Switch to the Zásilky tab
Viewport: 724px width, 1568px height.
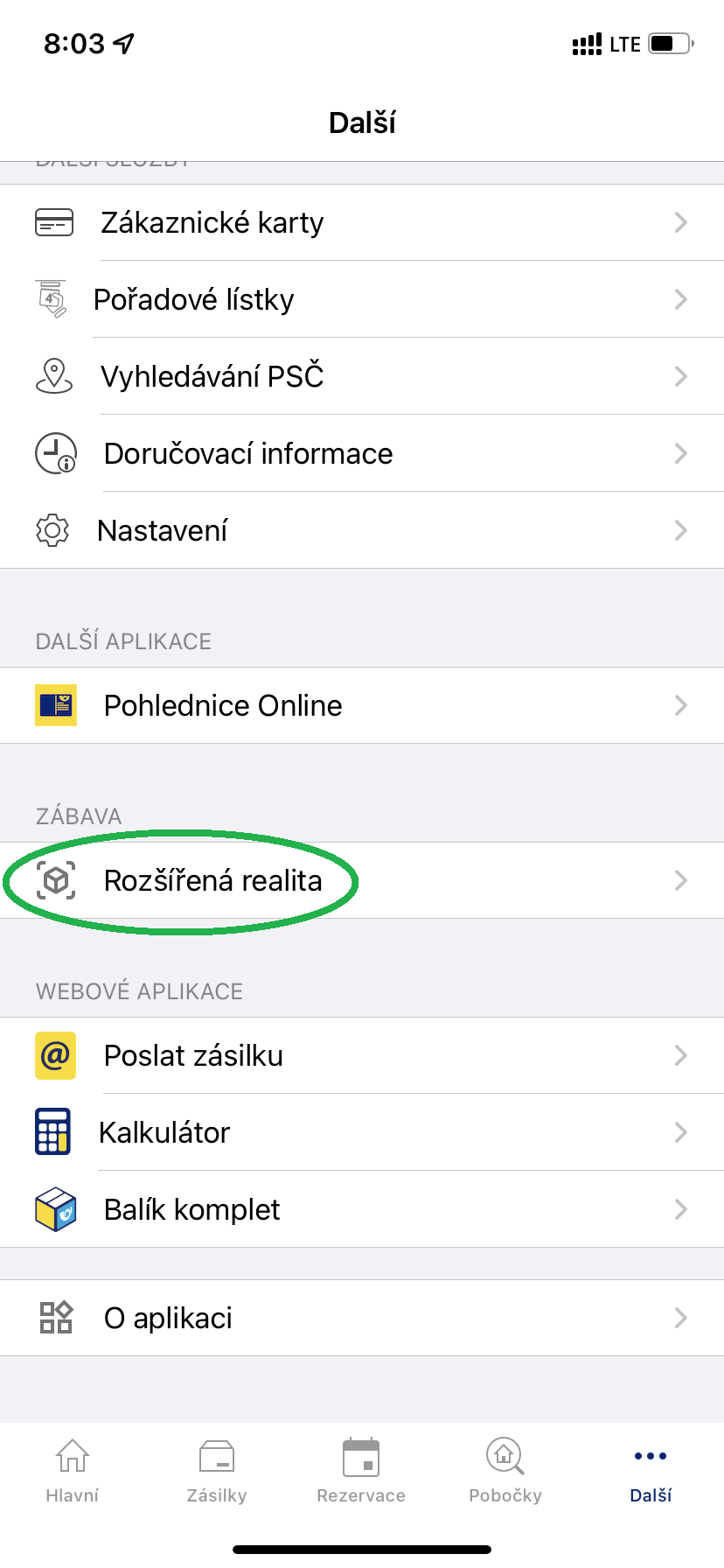click(x=217, y=1472)
